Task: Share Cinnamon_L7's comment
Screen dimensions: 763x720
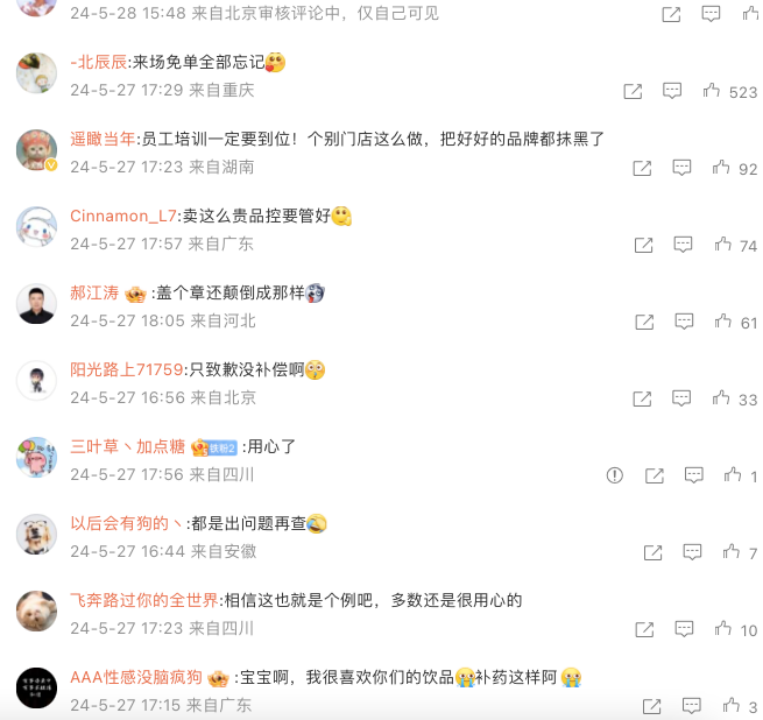Action: pos(643,245)
